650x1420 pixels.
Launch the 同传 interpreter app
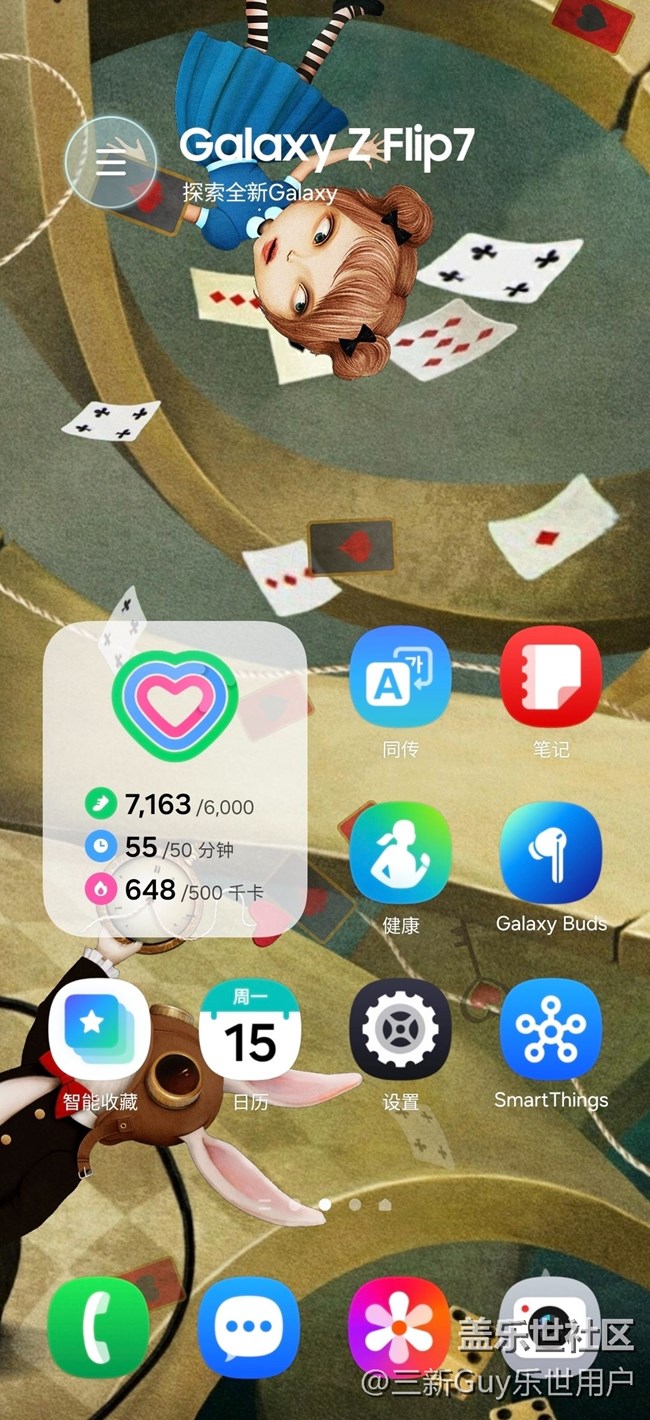tap(400, 677)
